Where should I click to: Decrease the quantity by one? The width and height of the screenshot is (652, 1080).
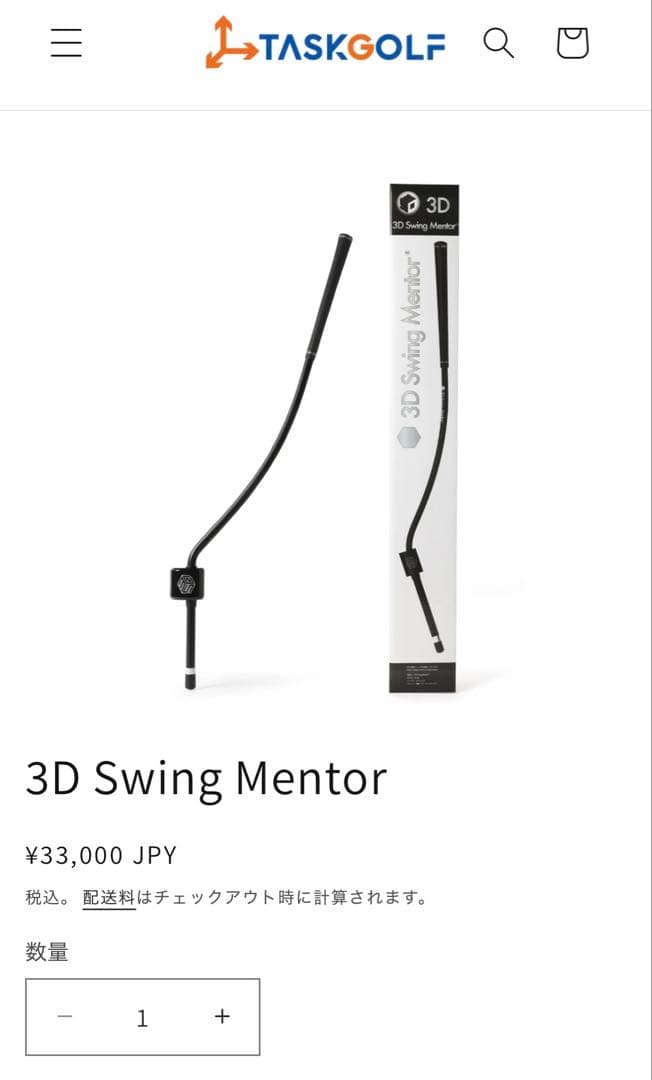click(65, 1016)
